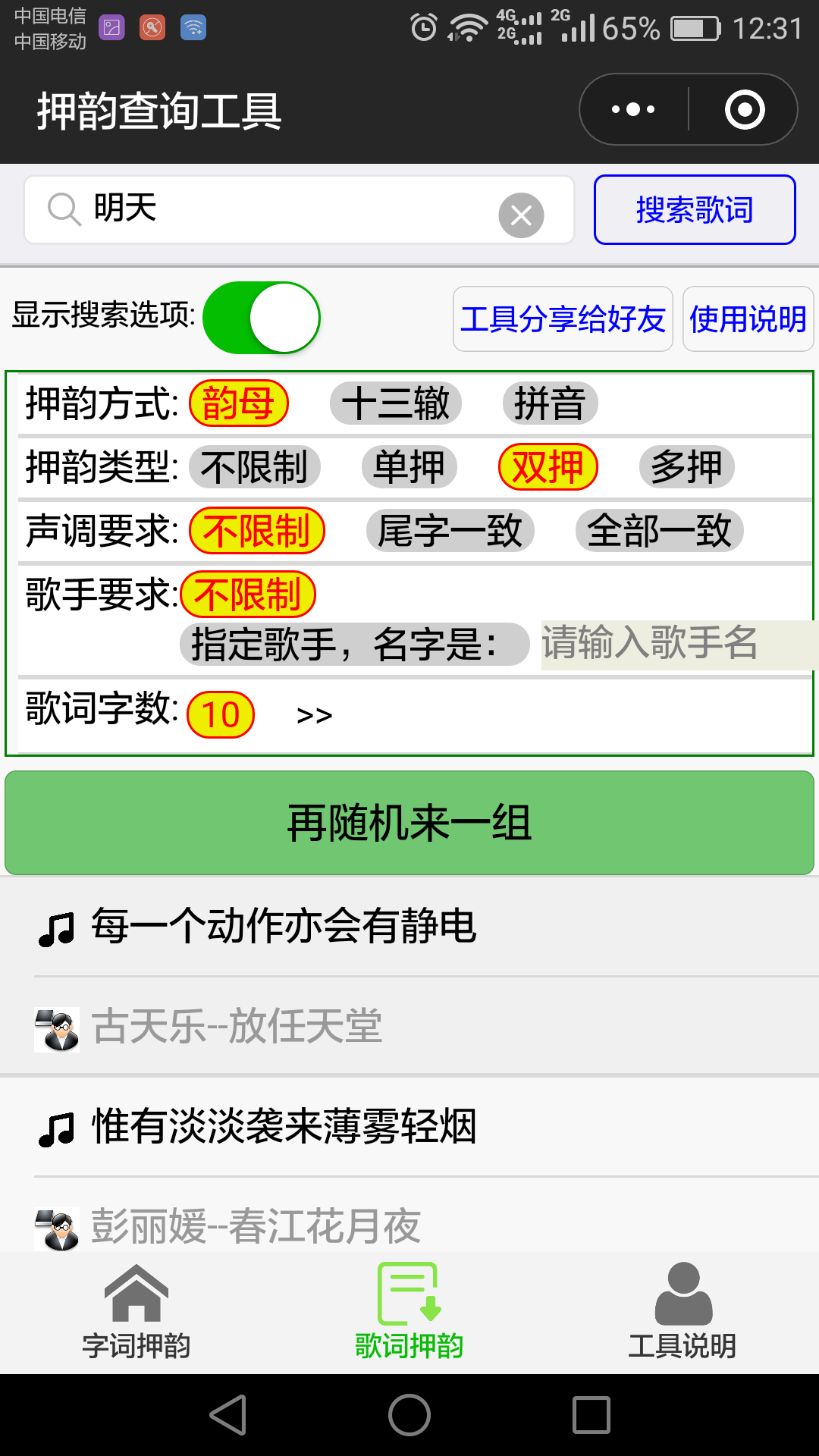Clear the search text 明天

click(x=521, y=215)
